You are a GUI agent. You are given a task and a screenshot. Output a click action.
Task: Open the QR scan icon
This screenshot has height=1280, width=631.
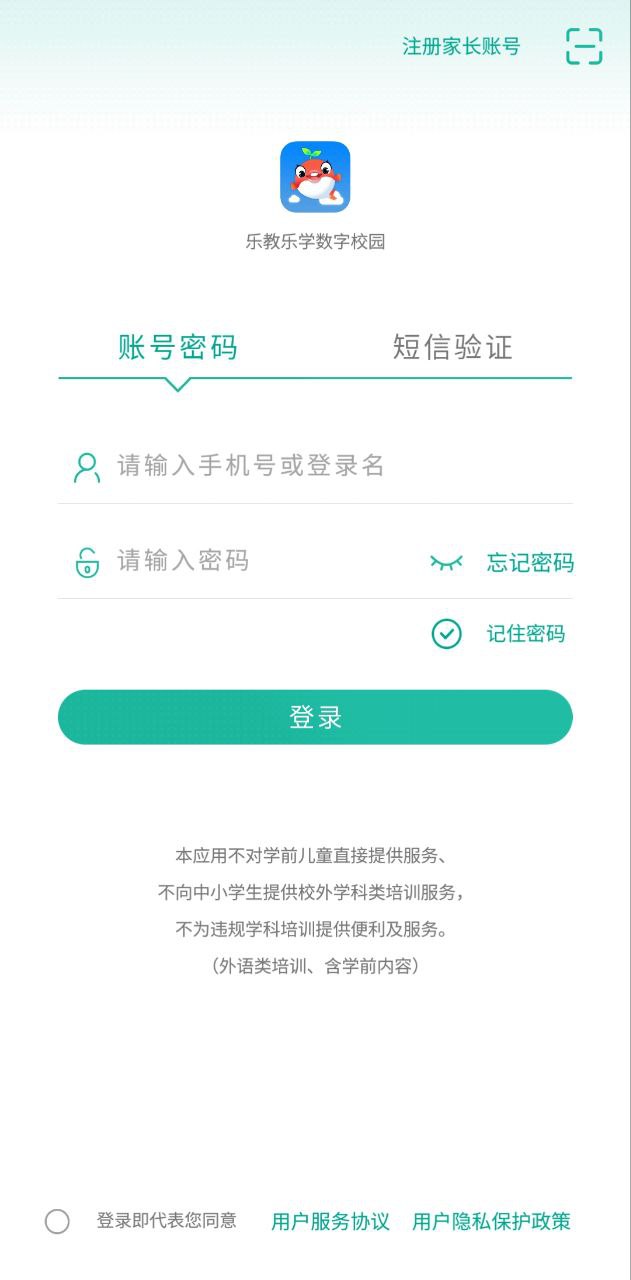point(584,46)
